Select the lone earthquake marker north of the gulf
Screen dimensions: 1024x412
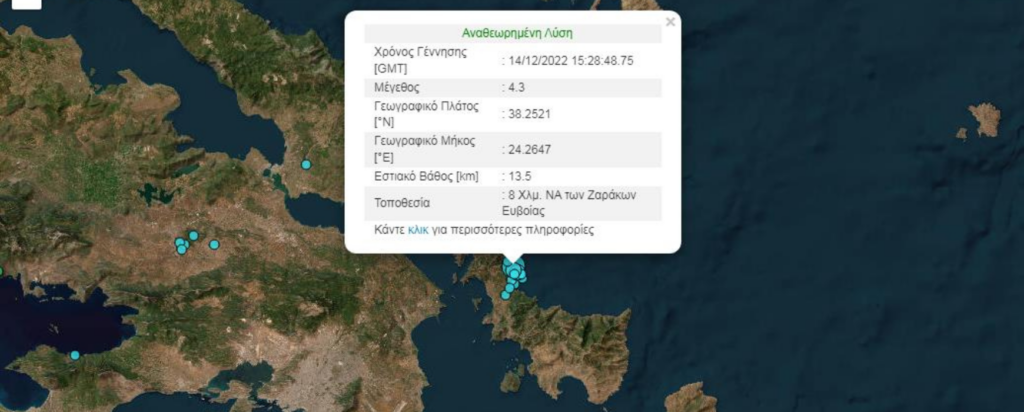click(x=307, y=164)
